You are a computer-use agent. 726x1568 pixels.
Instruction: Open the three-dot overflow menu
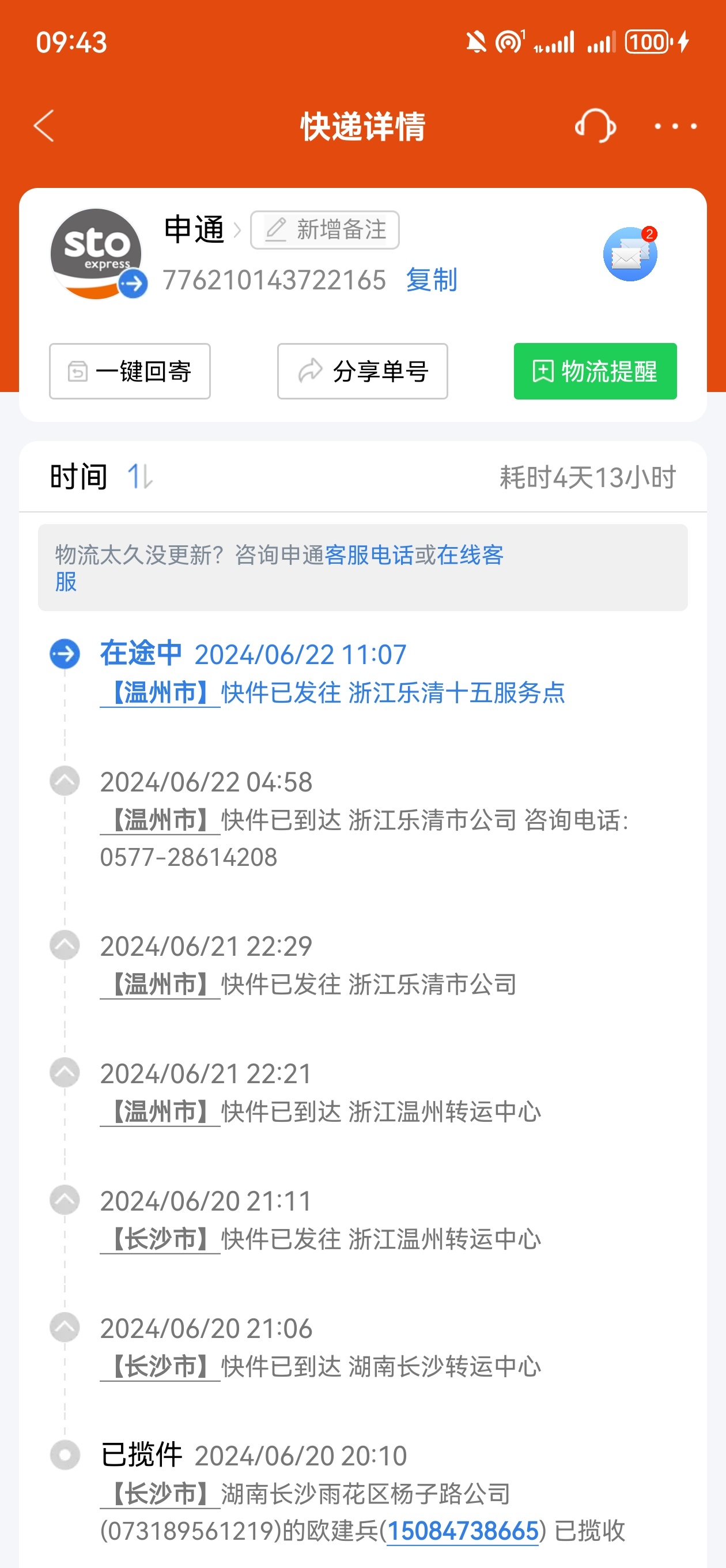pos(675,126)
